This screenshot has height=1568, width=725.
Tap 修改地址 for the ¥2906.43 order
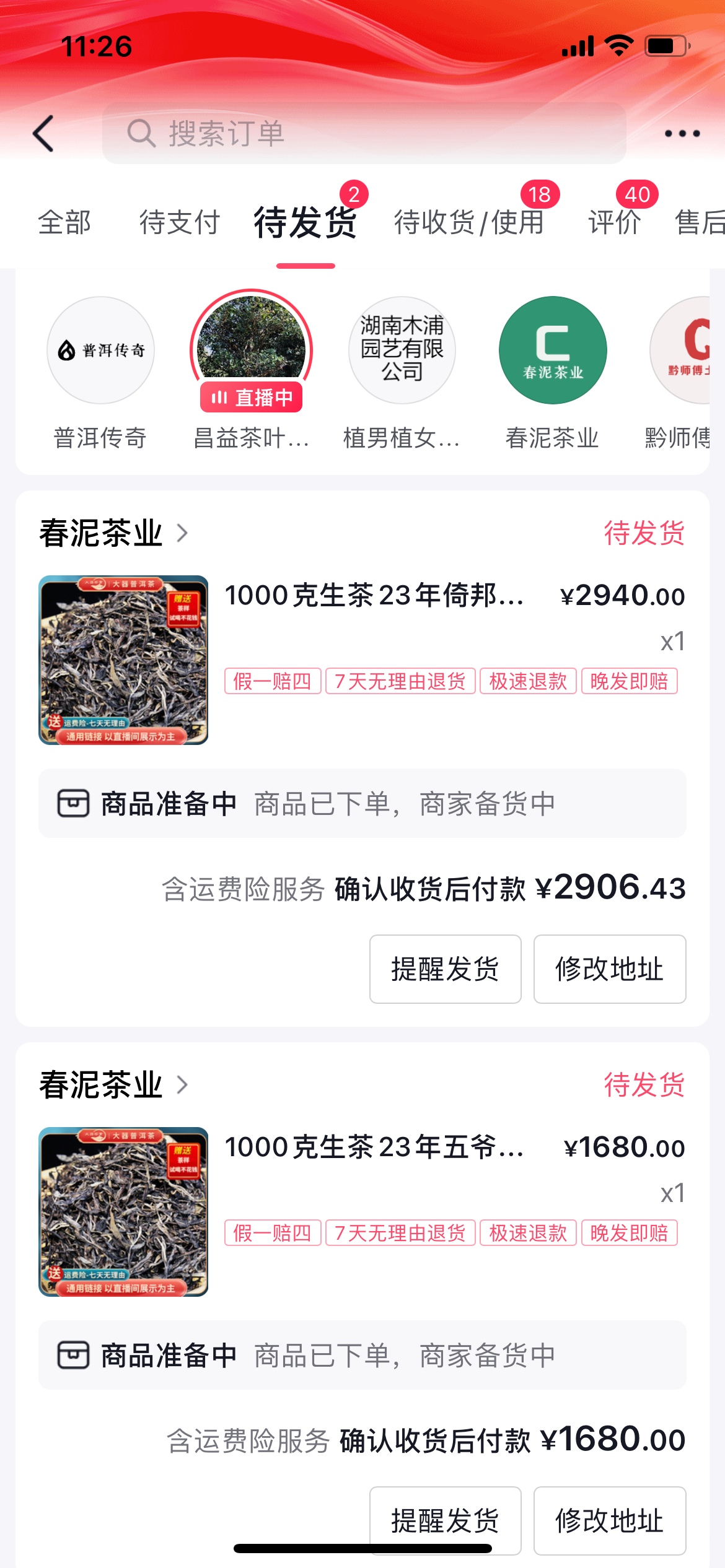click(x=609, y=969)
